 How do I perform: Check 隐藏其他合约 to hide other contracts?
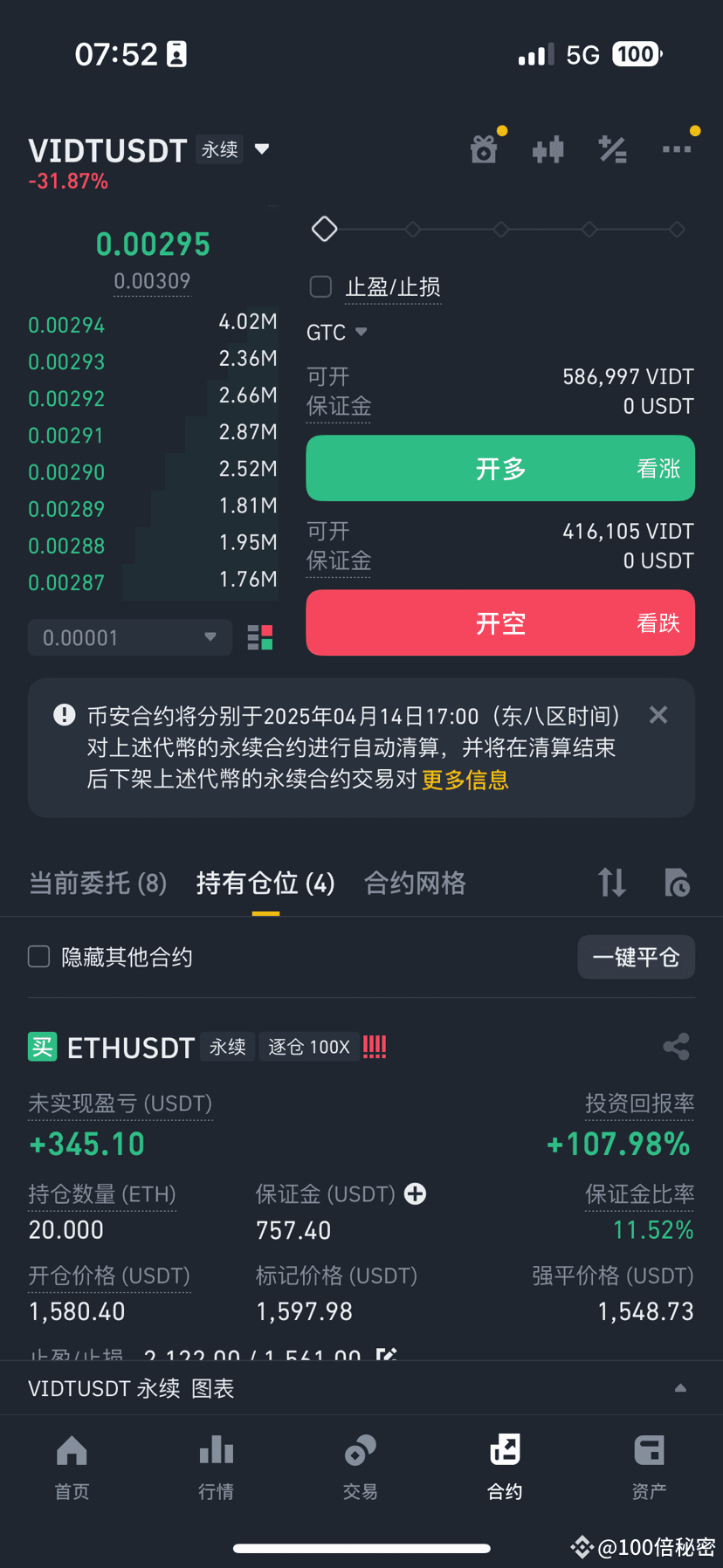38,956
